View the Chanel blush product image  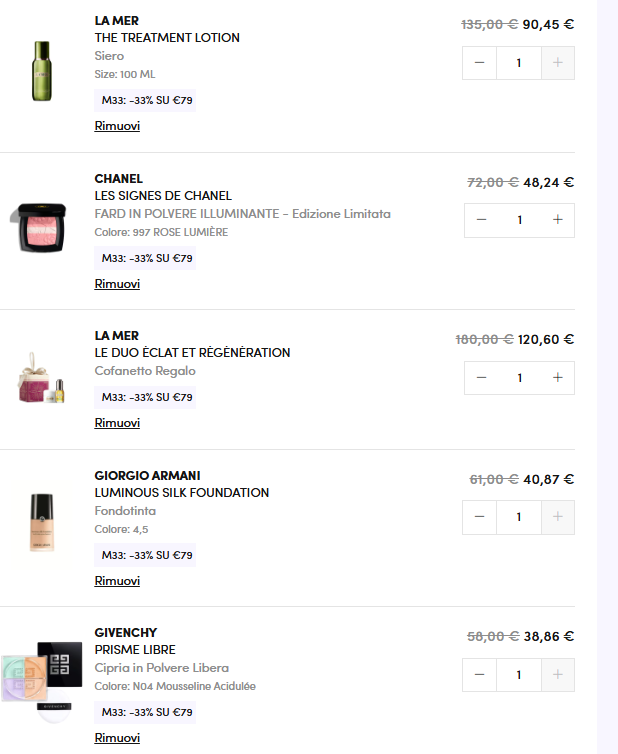pyautogui.click(x=40, y=226)
